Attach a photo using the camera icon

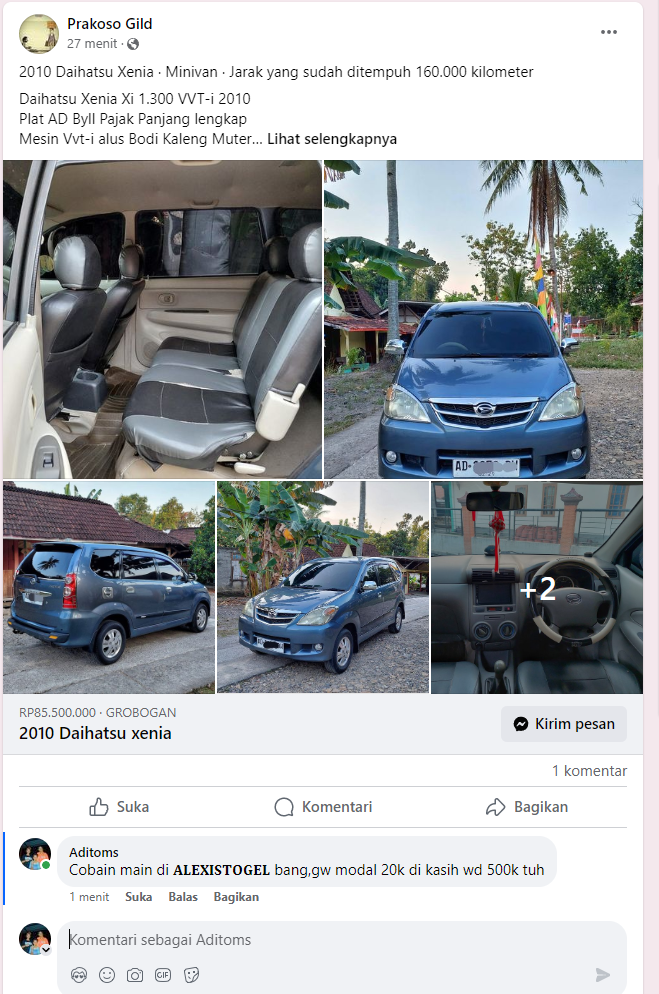tap(135, 975)
